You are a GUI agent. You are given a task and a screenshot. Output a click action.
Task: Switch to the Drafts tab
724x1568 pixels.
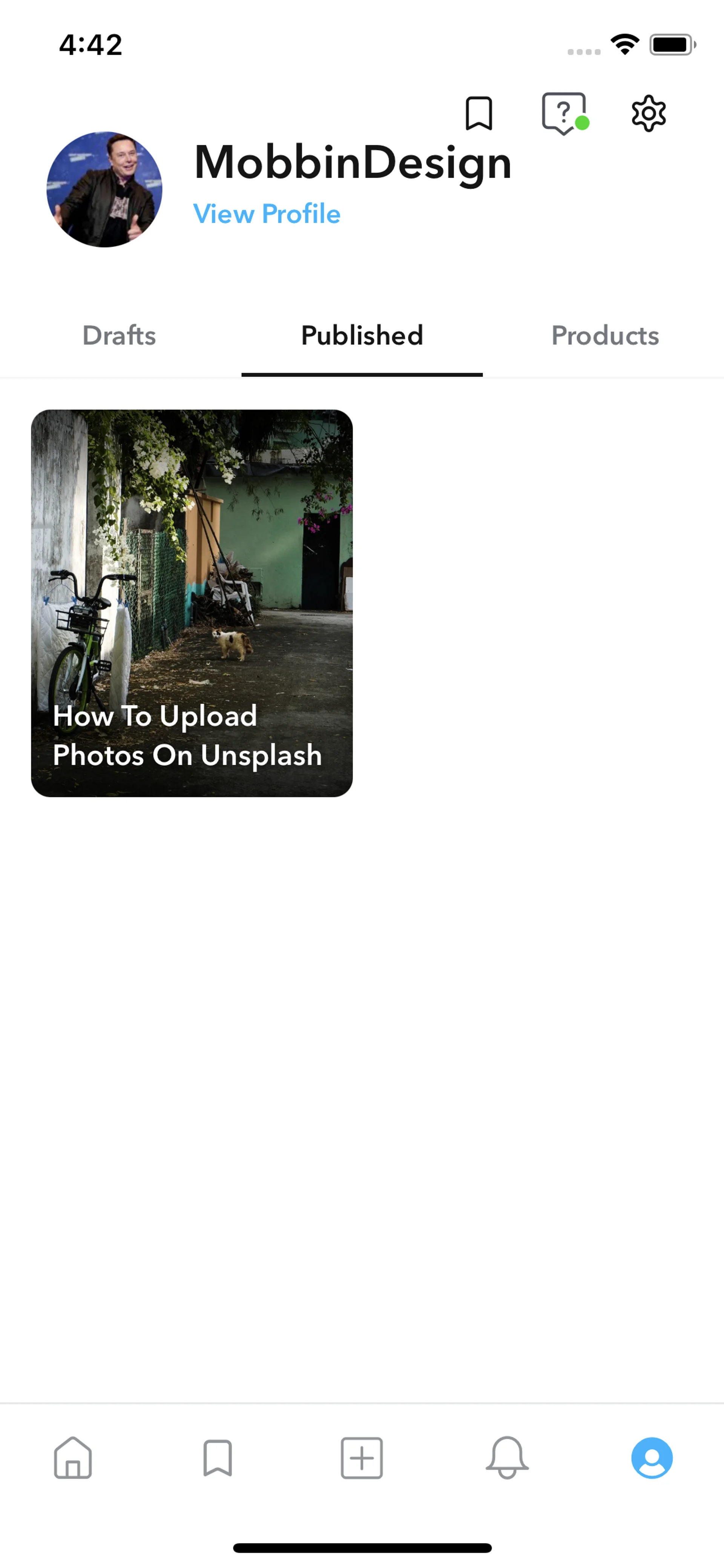click(x=119, y=335)
